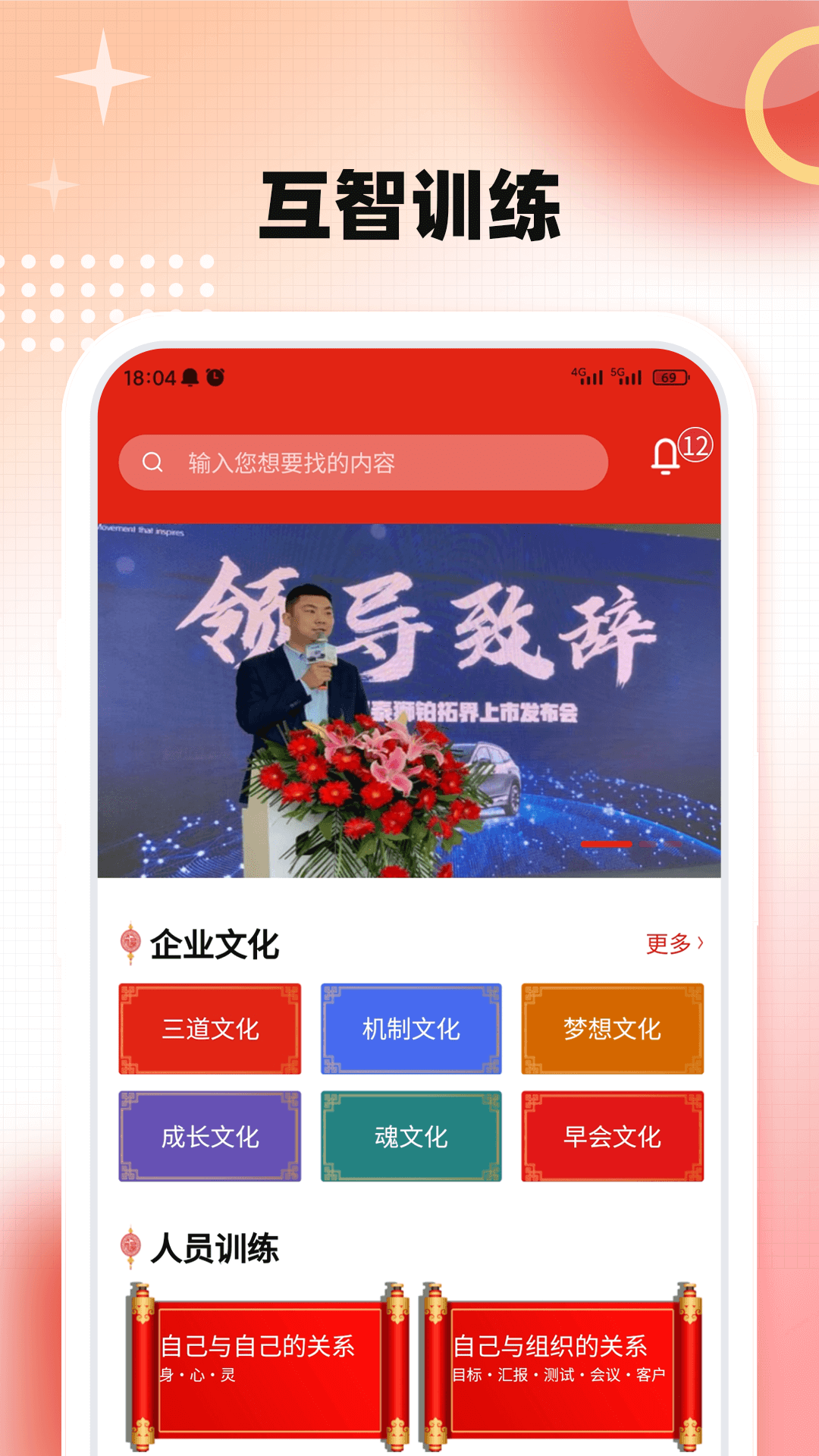The width and height of the screenshot is (819, 1456).
Task: Select the 梦想文化 tile
Action: [x=613, y=1028]
